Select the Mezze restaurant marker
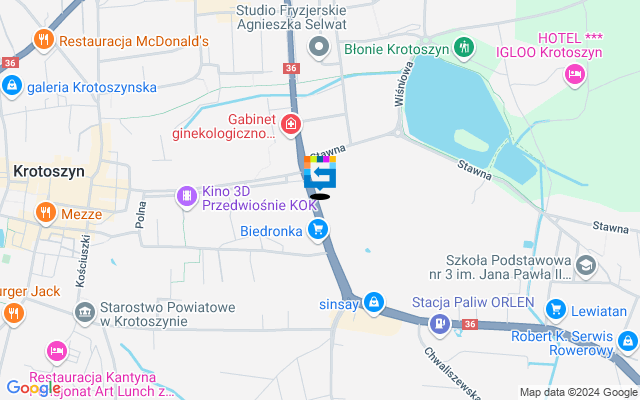Screen dimensions: 640x400 [x=45, y=212]
